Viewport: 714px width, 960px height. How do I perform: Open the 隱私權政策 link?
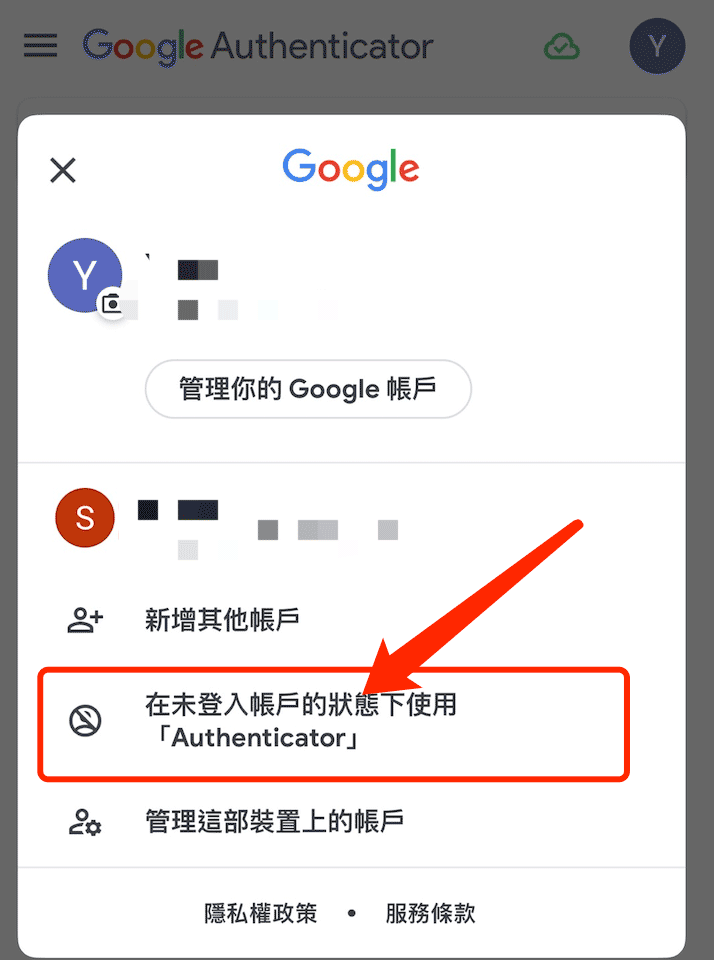[x=261, y=913]
